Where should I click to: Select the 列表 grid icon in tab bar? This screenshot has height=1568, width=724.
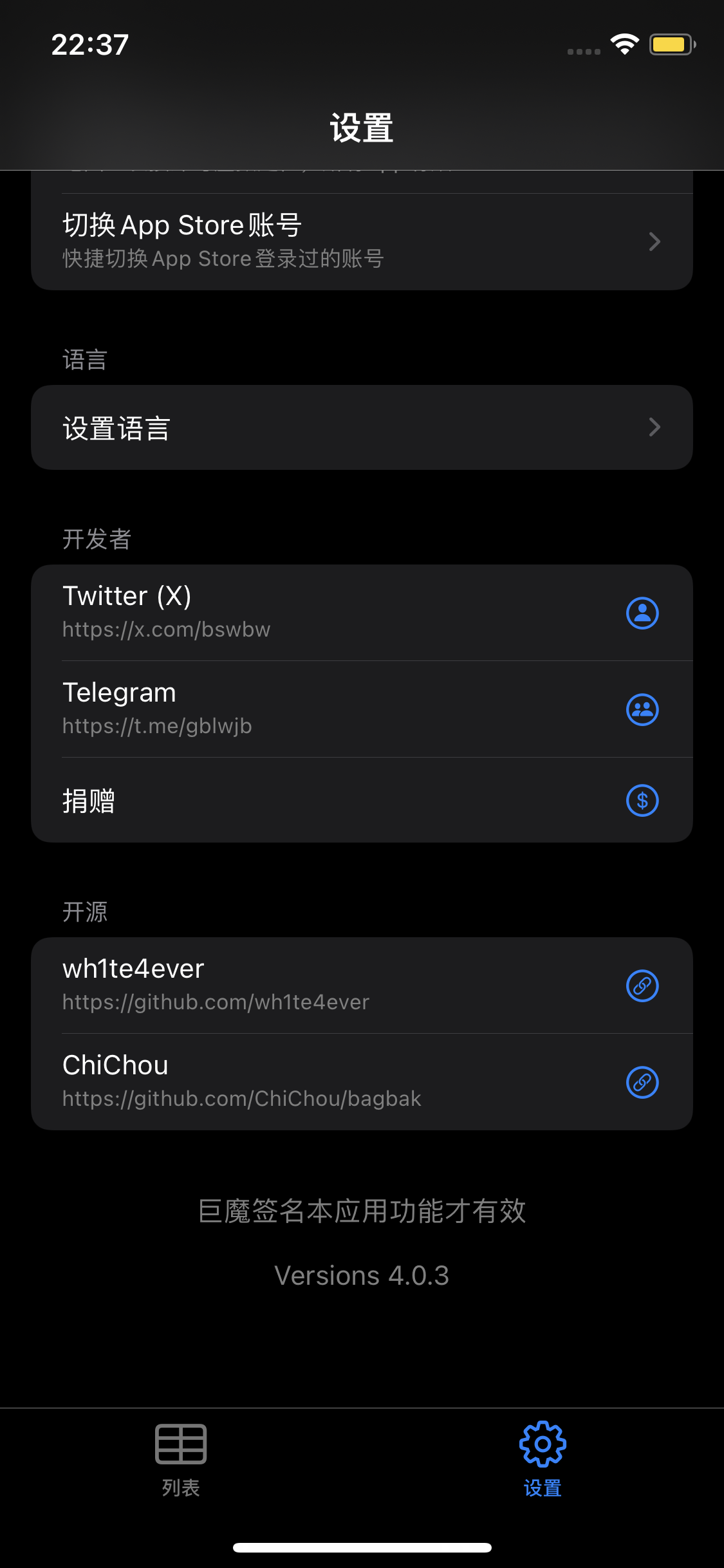(x=181, y=1446)
